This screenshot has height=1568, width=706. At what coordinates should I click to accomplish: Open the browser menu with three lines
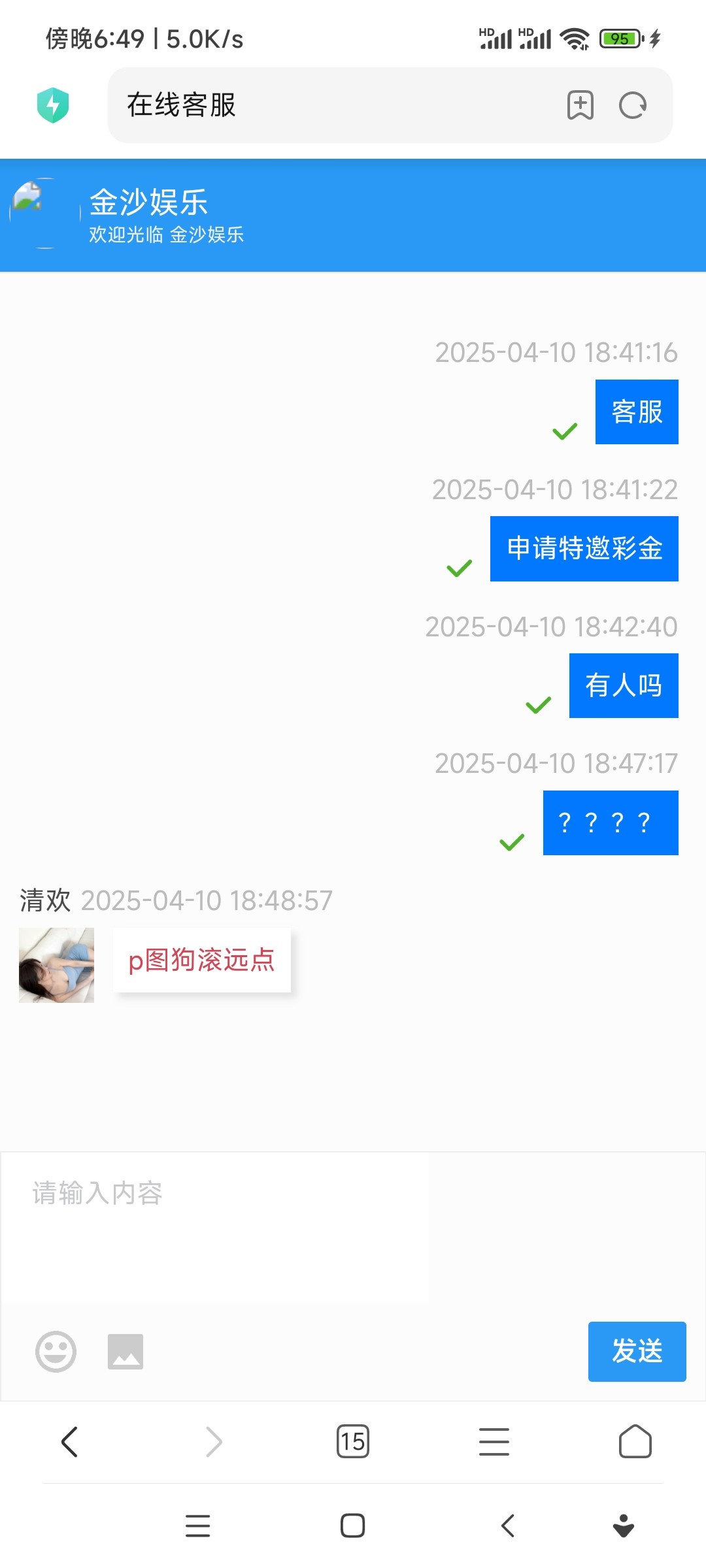point(494,1442)
